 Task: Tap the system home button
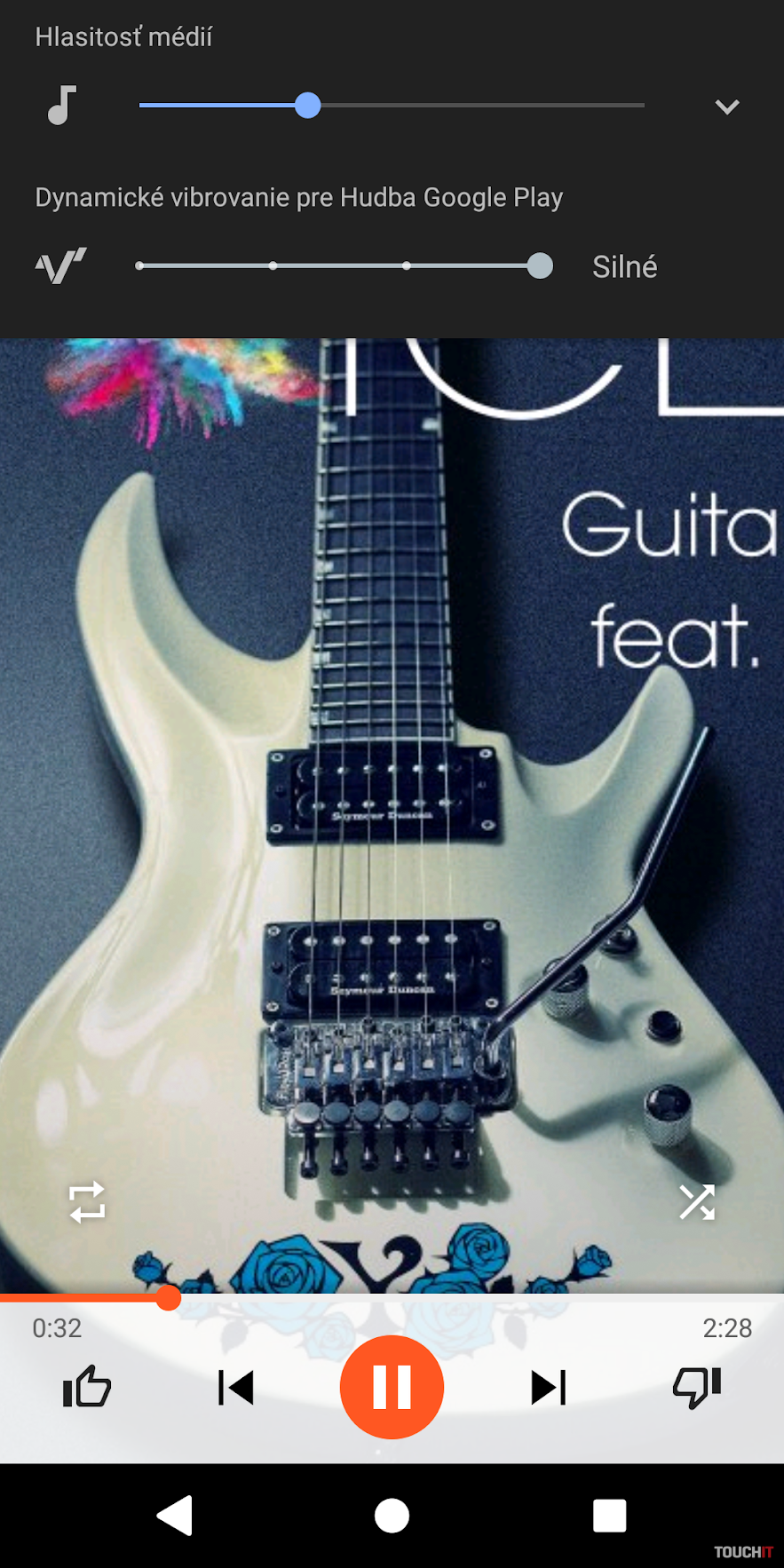(x=392, y=1515)
